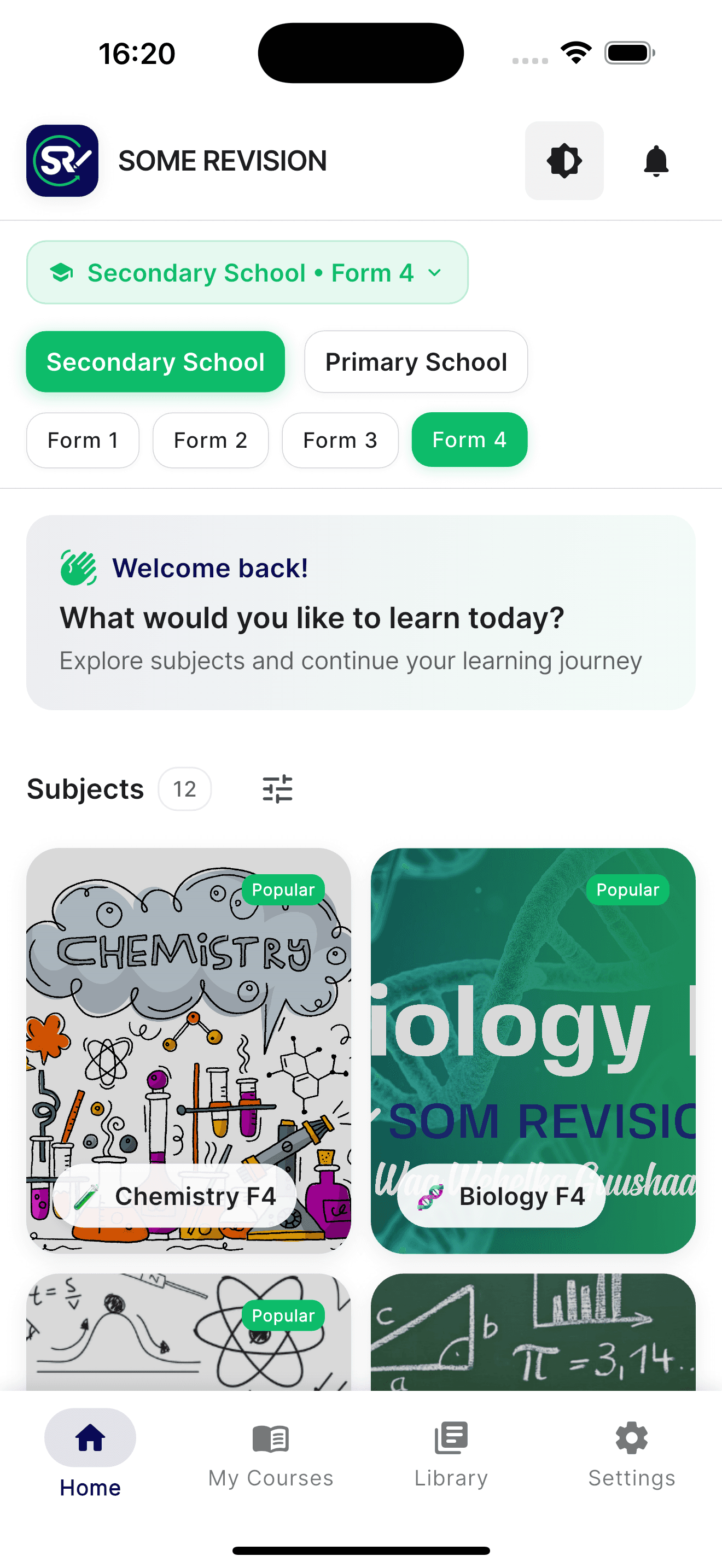Image resolution: width=722 pixels, height=1568 pixels.
Task: Select the Form 4 chip
Action: click(469, 440)
